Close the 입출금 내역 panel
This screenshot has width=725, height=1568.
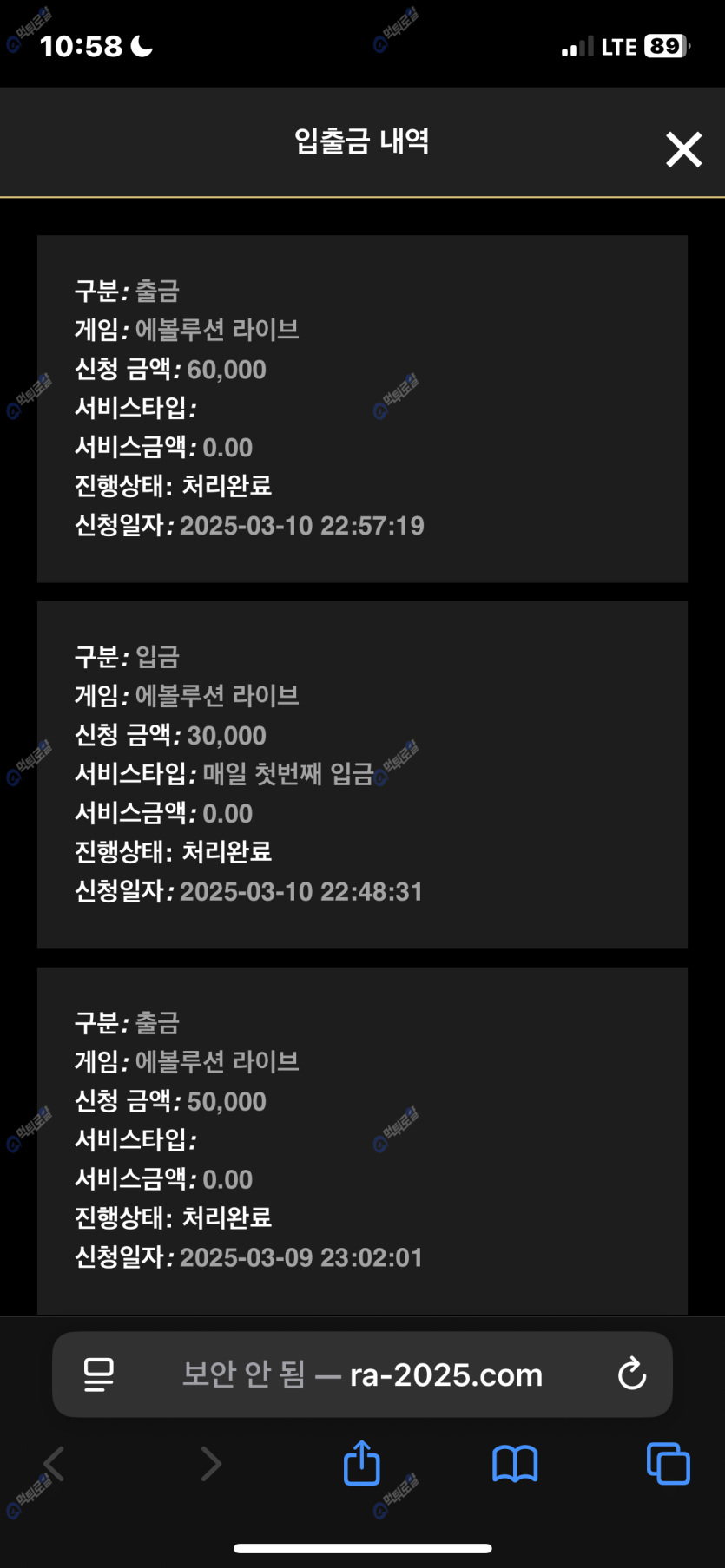pyautogui.click(x=683, y=149)
